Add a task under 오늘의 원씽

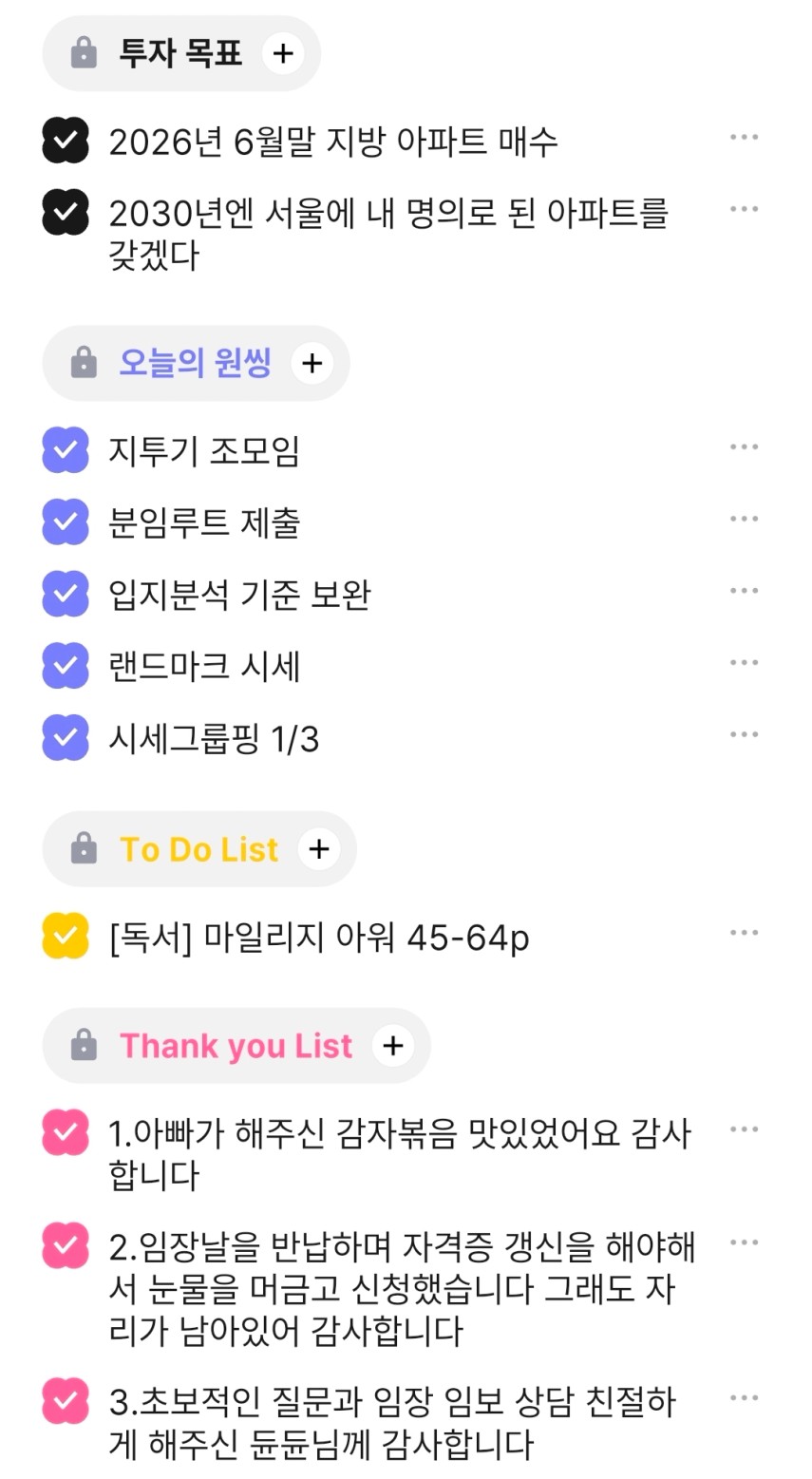(312, 363)
